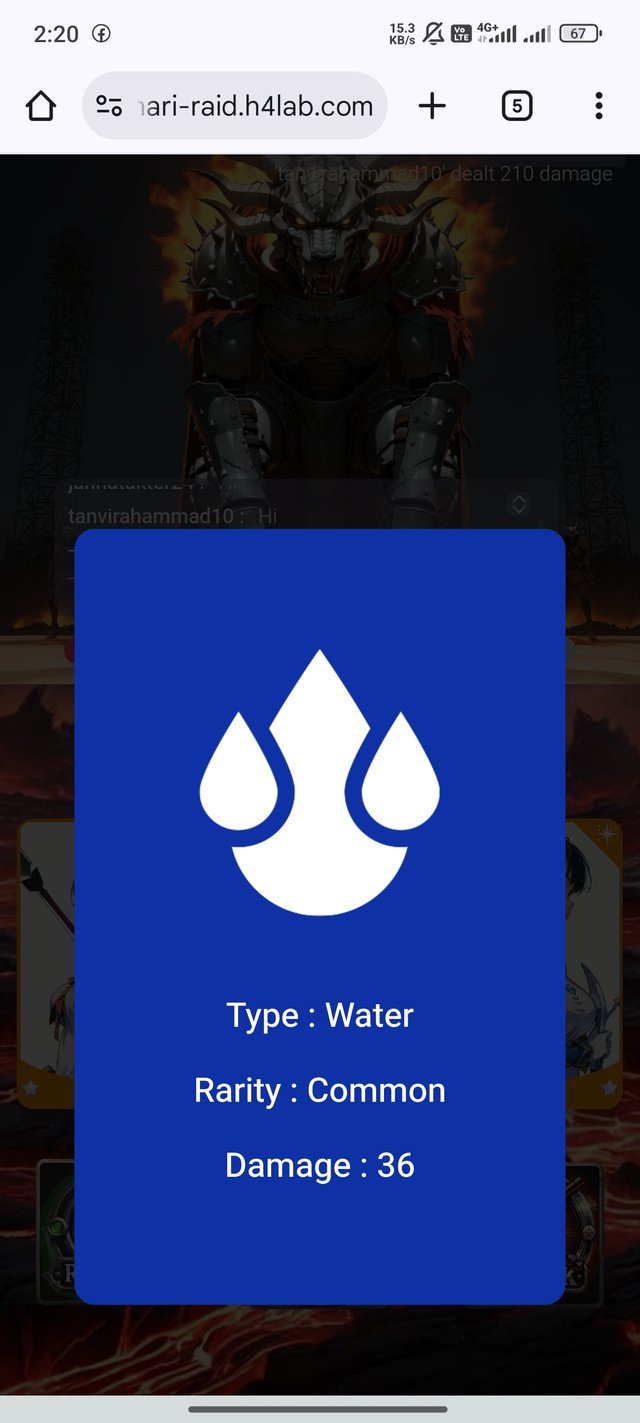View site information icon in address bar
The image size is (640, 1423).
coord(109,106)
